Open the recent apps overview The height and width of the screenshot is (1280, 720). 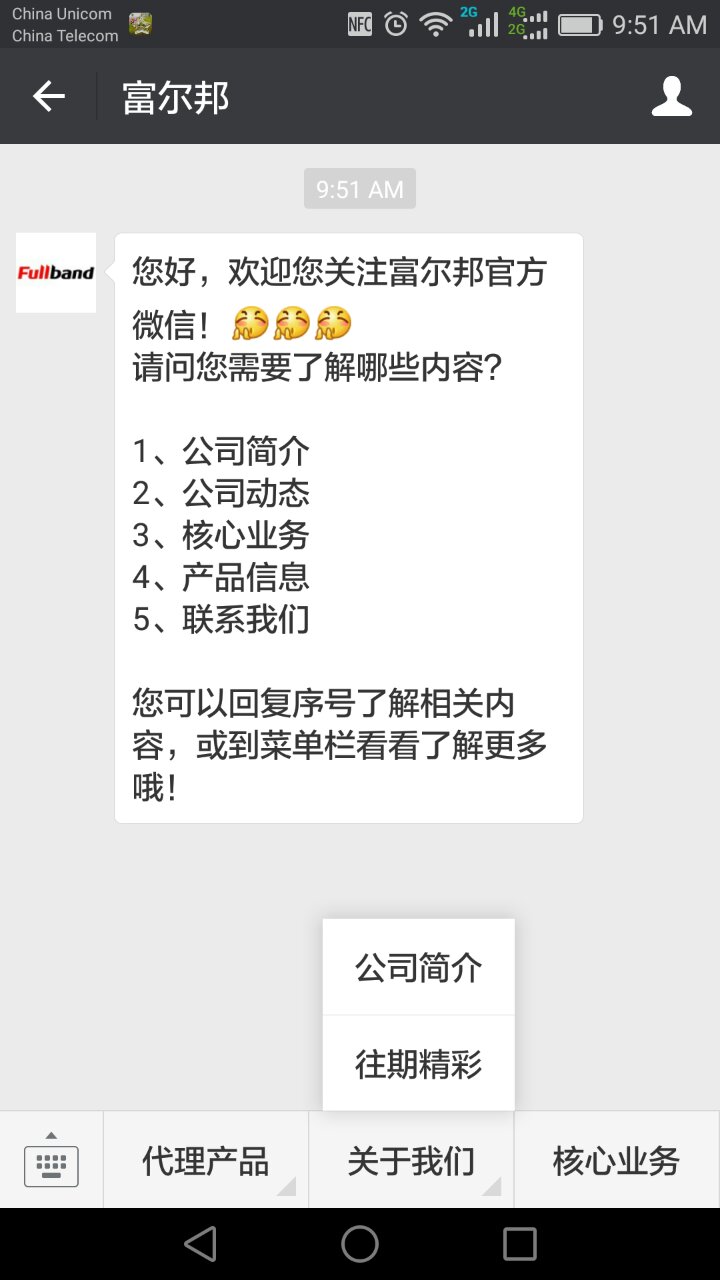(x=519, y=1244)
